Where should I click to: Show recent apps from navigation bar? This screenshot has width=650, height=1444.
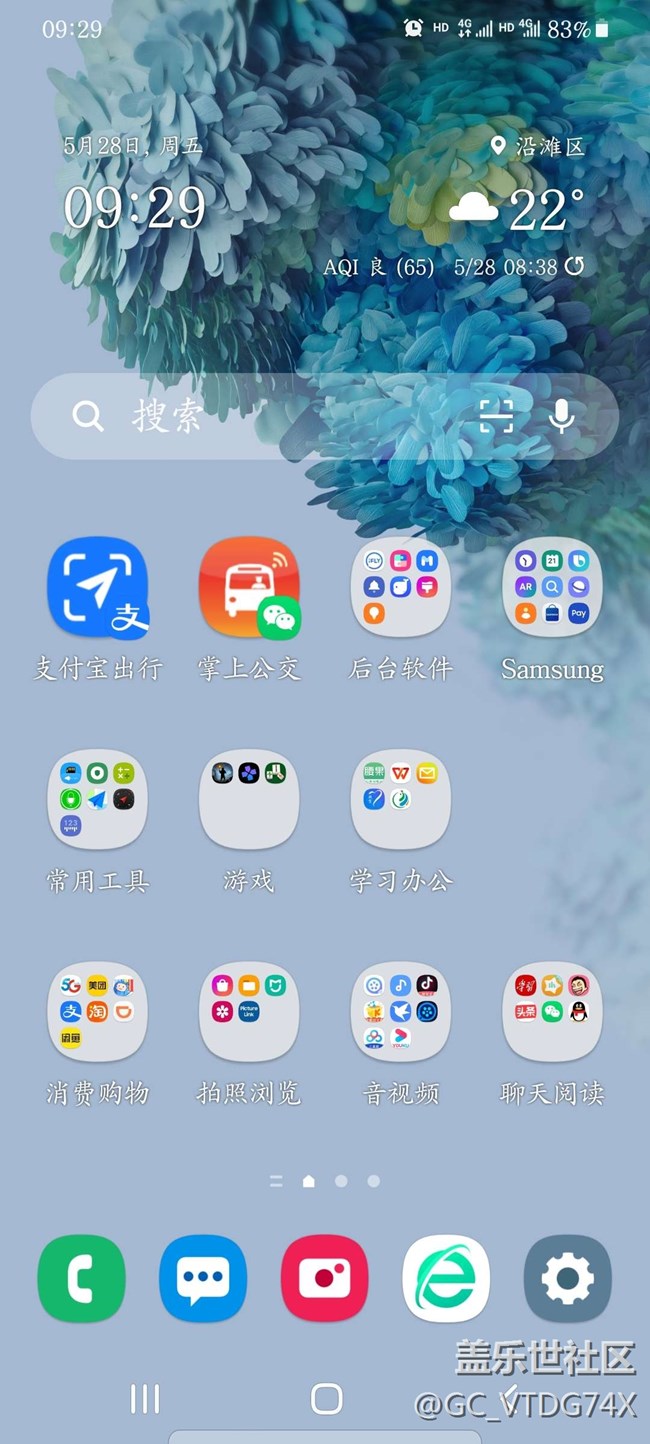click(x=145, y=1399)
